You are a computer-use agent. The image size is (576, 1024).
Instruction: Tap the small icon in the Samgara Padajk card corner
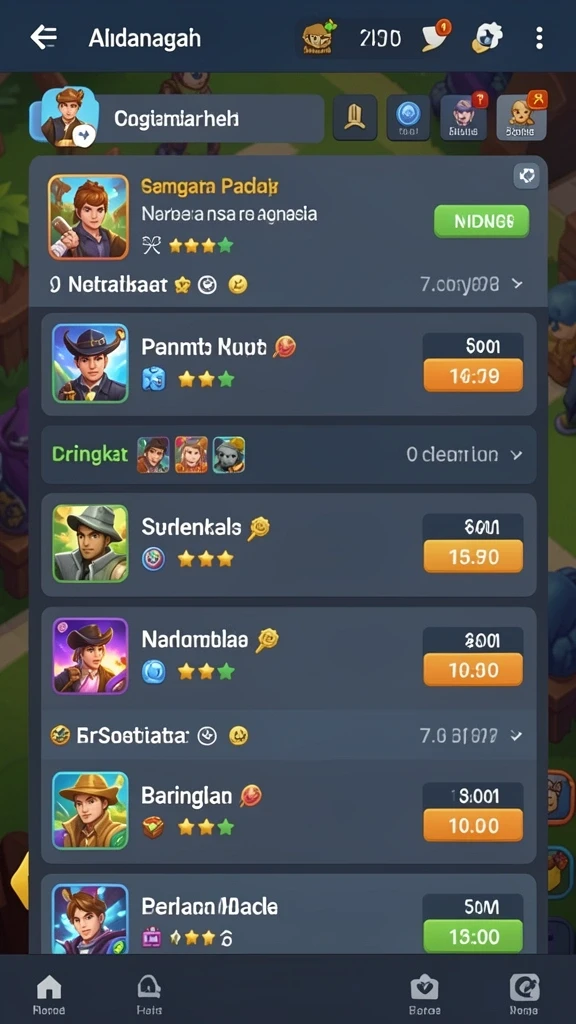click(526, 176)
